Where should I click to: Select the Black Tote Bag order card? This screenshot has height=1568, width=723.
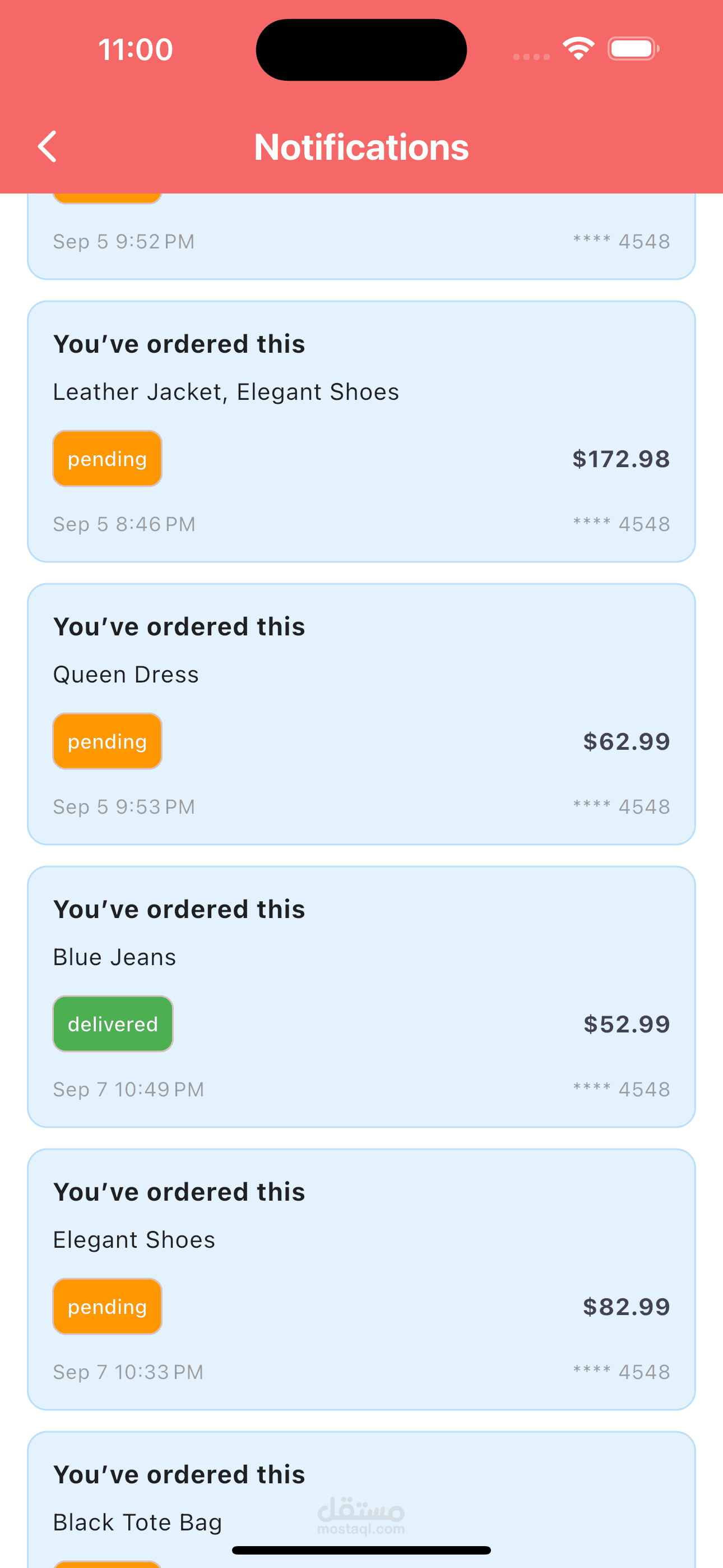(361, 1499)
